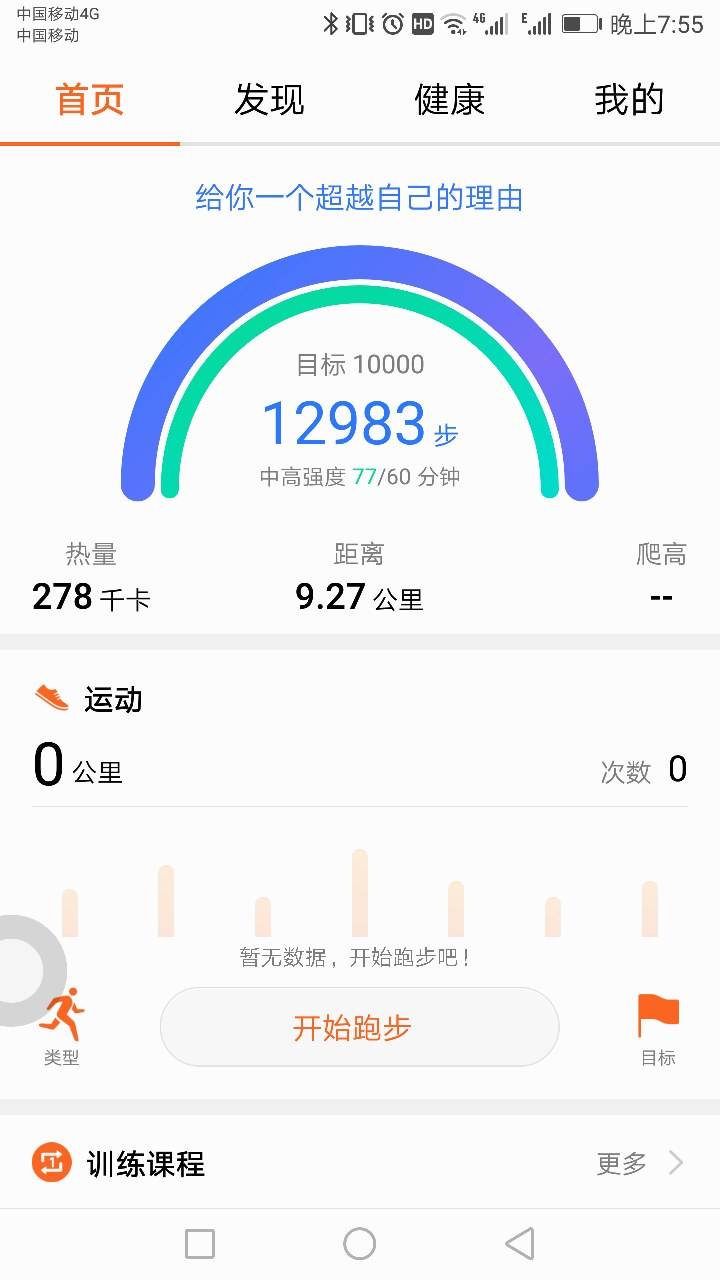Open the recent apps view

tap(200, 1244)
